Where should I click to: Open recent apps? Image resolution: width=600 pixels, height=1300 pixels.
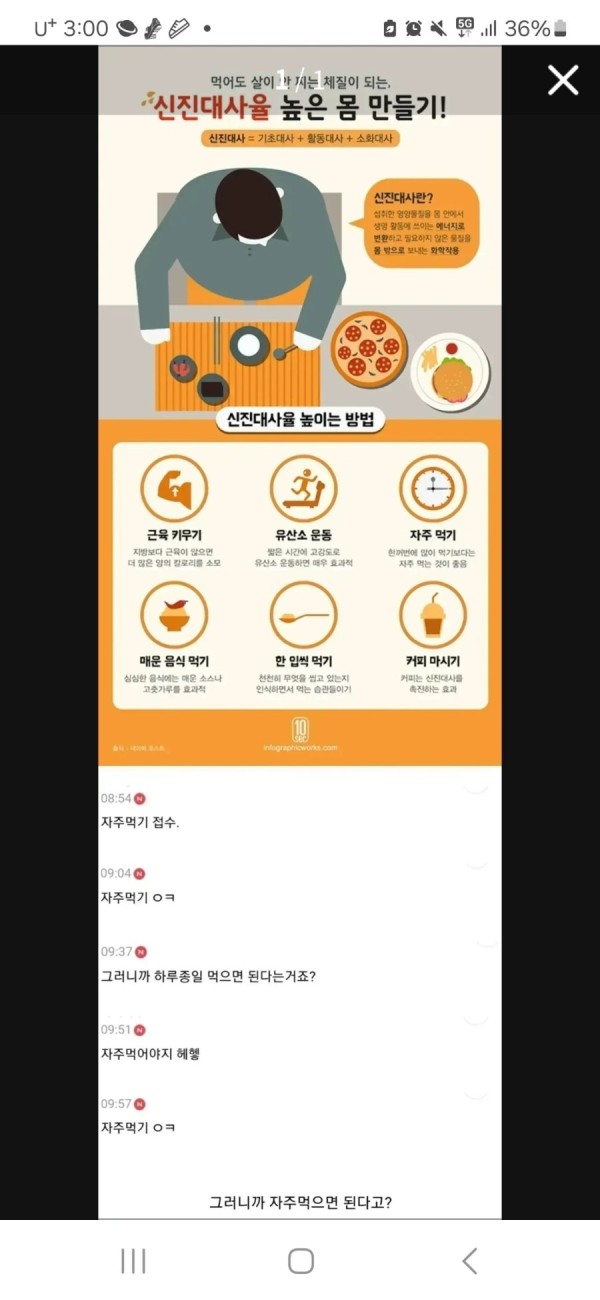(133, 1261)
